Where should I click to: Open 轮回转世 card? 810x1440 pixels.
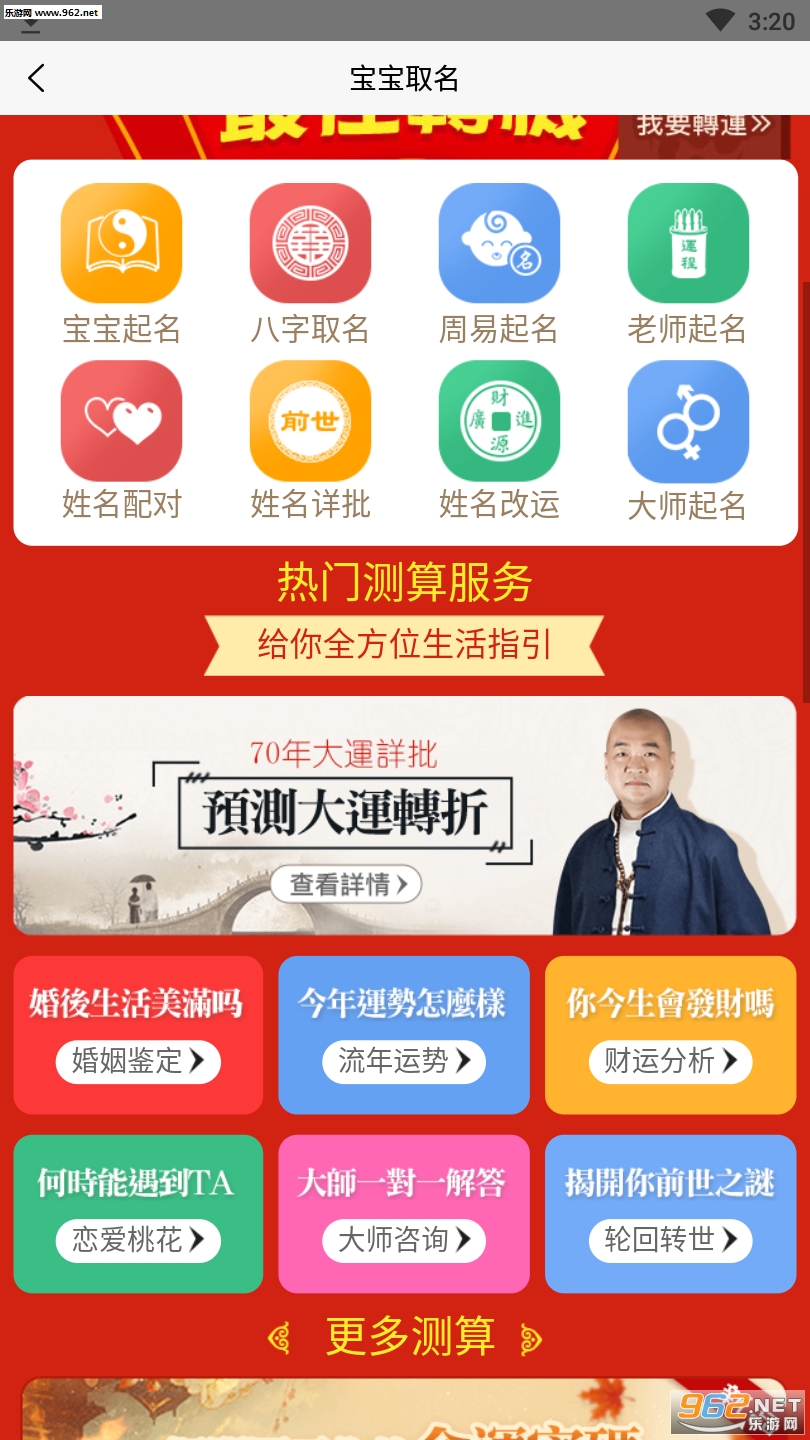pos(670,1240)
